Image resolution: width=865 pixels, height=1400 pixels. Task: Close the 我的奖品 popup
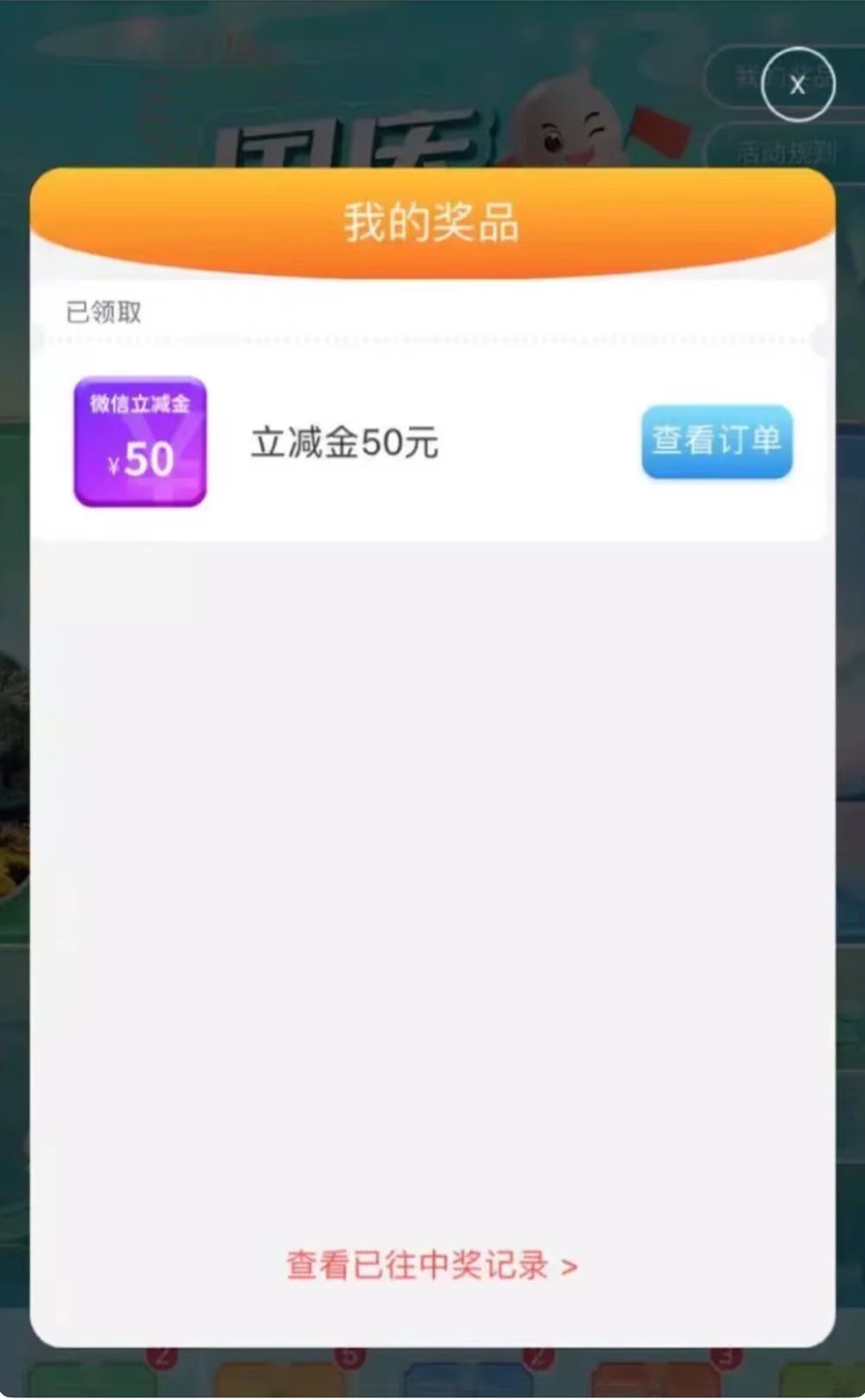(798, 84)
